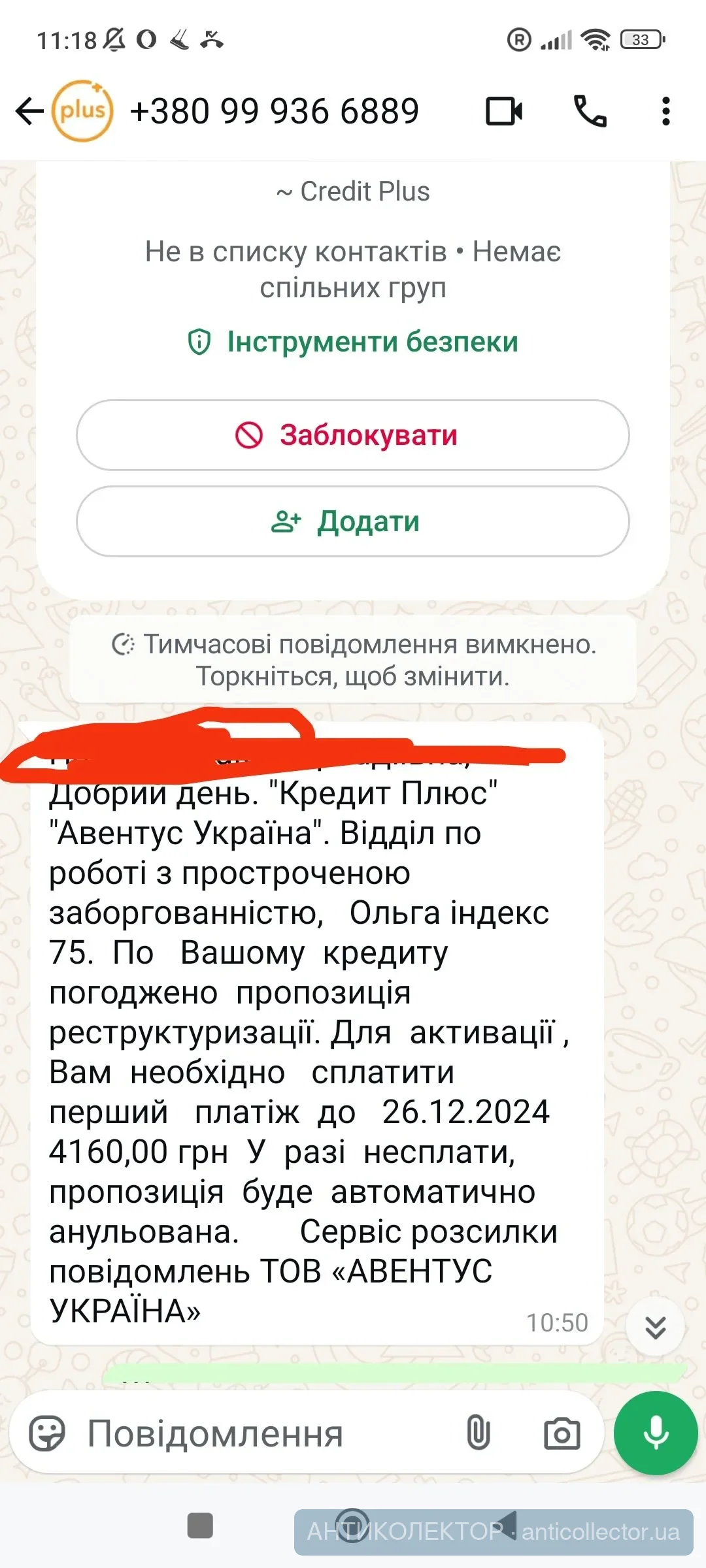Open contact info for +380 99 936 6889
The width and height of the screenshot is (706, 1568).
coord(273,111)
